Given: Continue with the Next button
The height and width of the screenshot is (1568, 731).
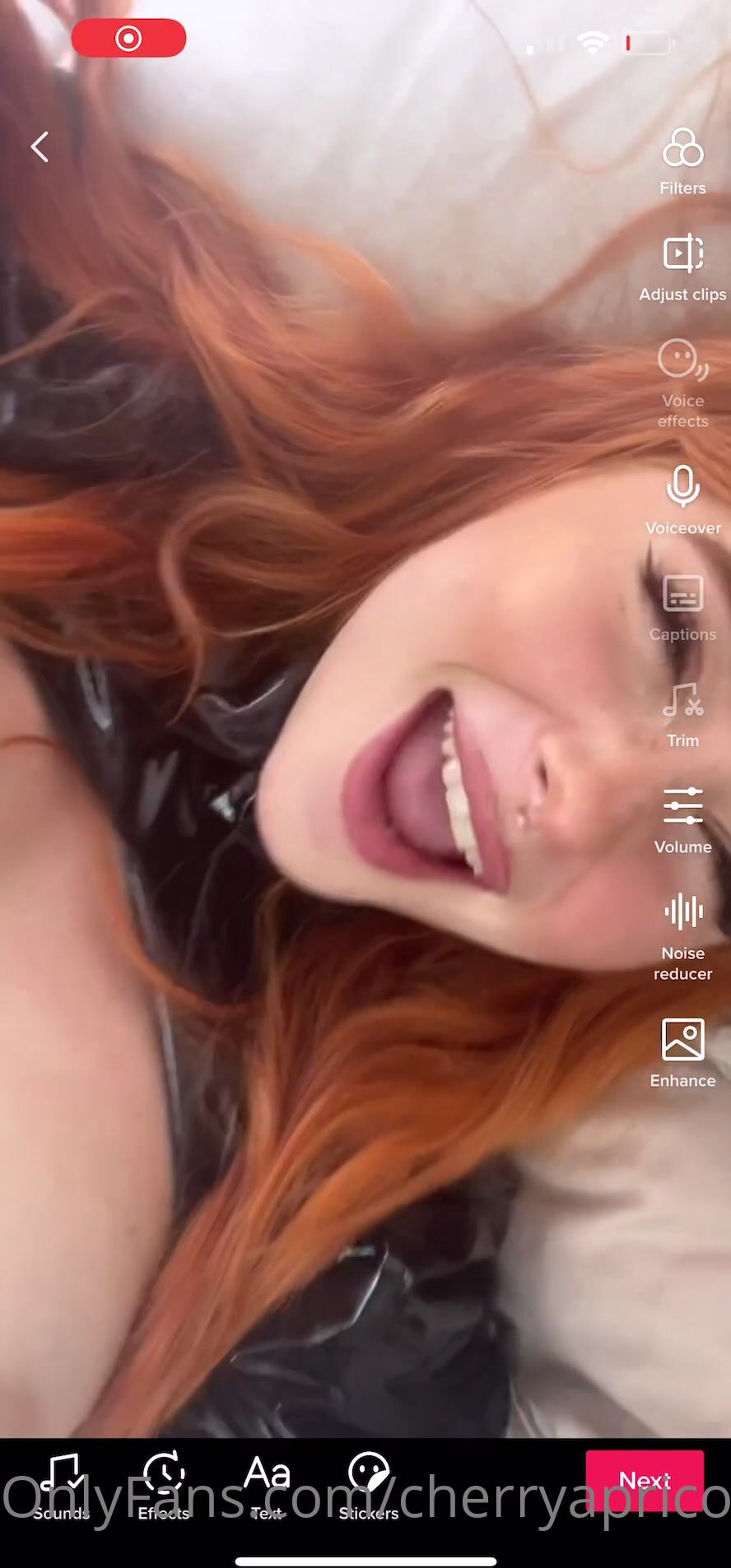Looking at the screenshot, I should point(645,1481).
